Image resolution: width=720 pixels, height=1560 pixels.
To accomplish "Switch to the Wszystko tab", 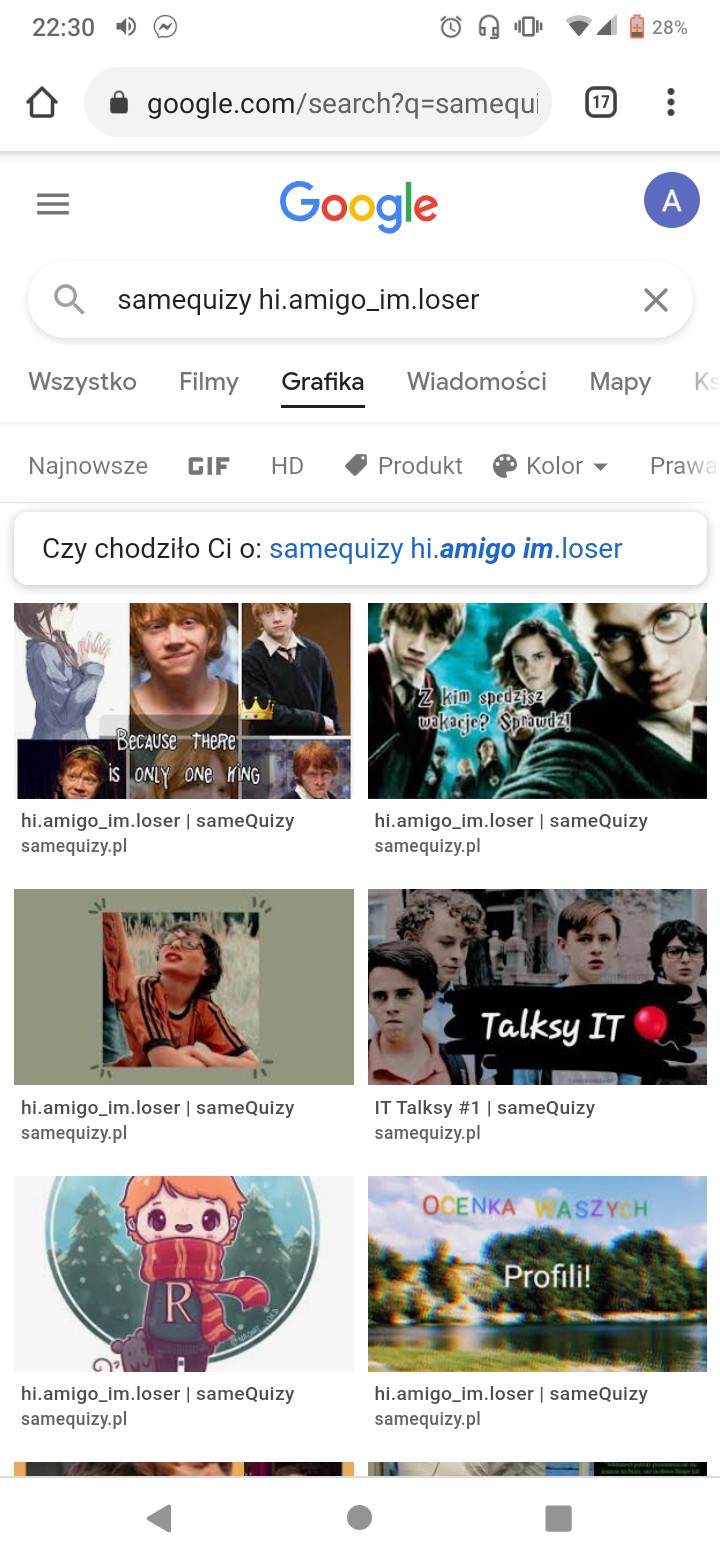I will click(82, 381).
